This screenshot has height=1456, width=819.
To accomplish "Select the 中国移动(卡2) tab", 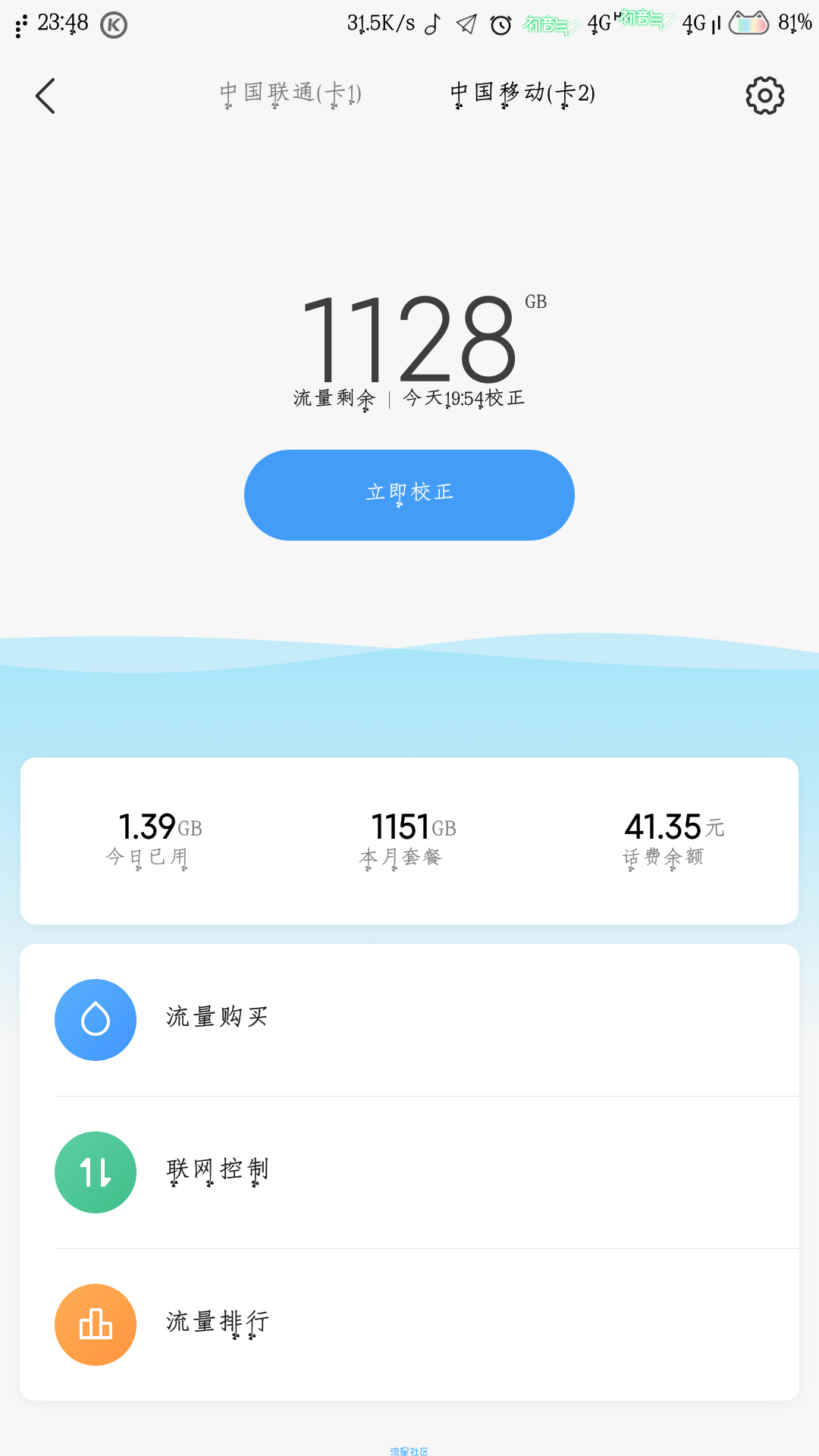I will pyautogui.click(x=522, y=94).
